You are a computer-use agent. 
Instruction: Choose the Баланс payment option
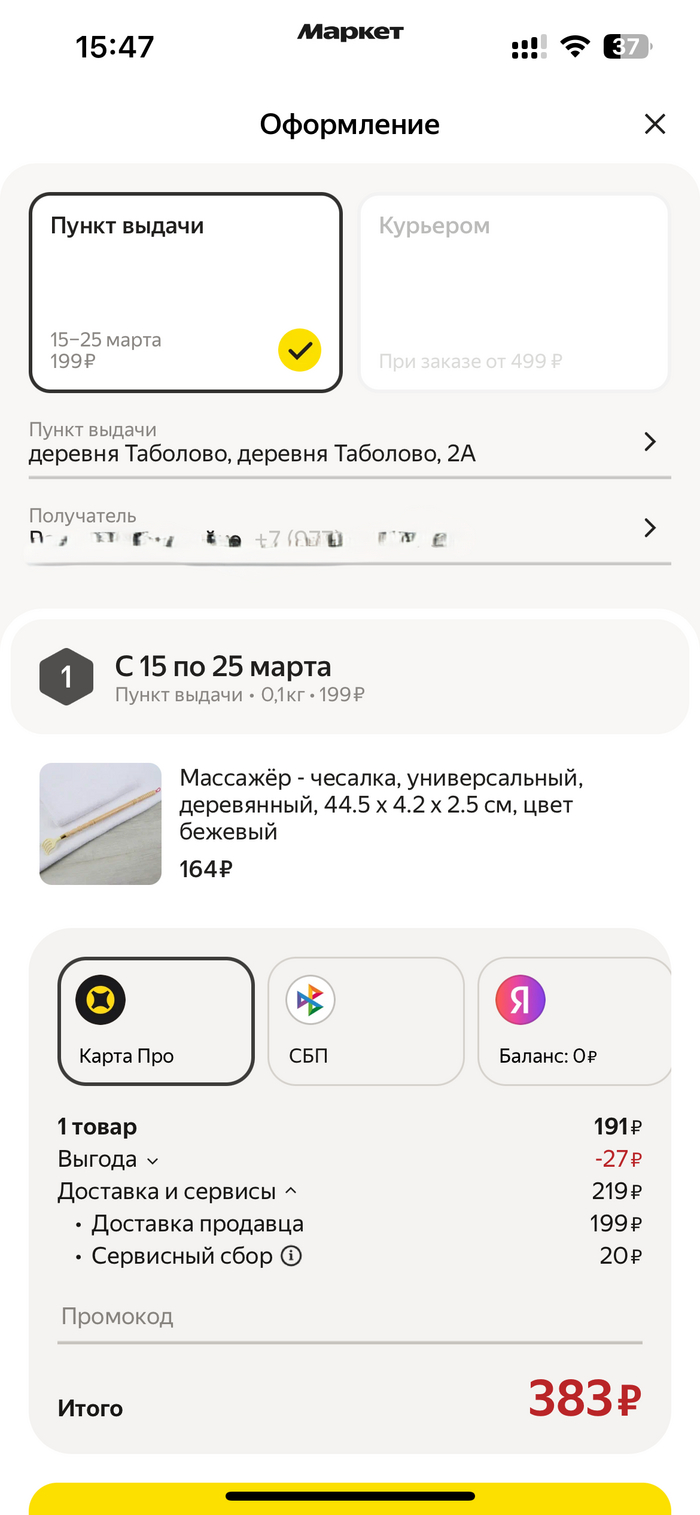tap(573, 1021)
